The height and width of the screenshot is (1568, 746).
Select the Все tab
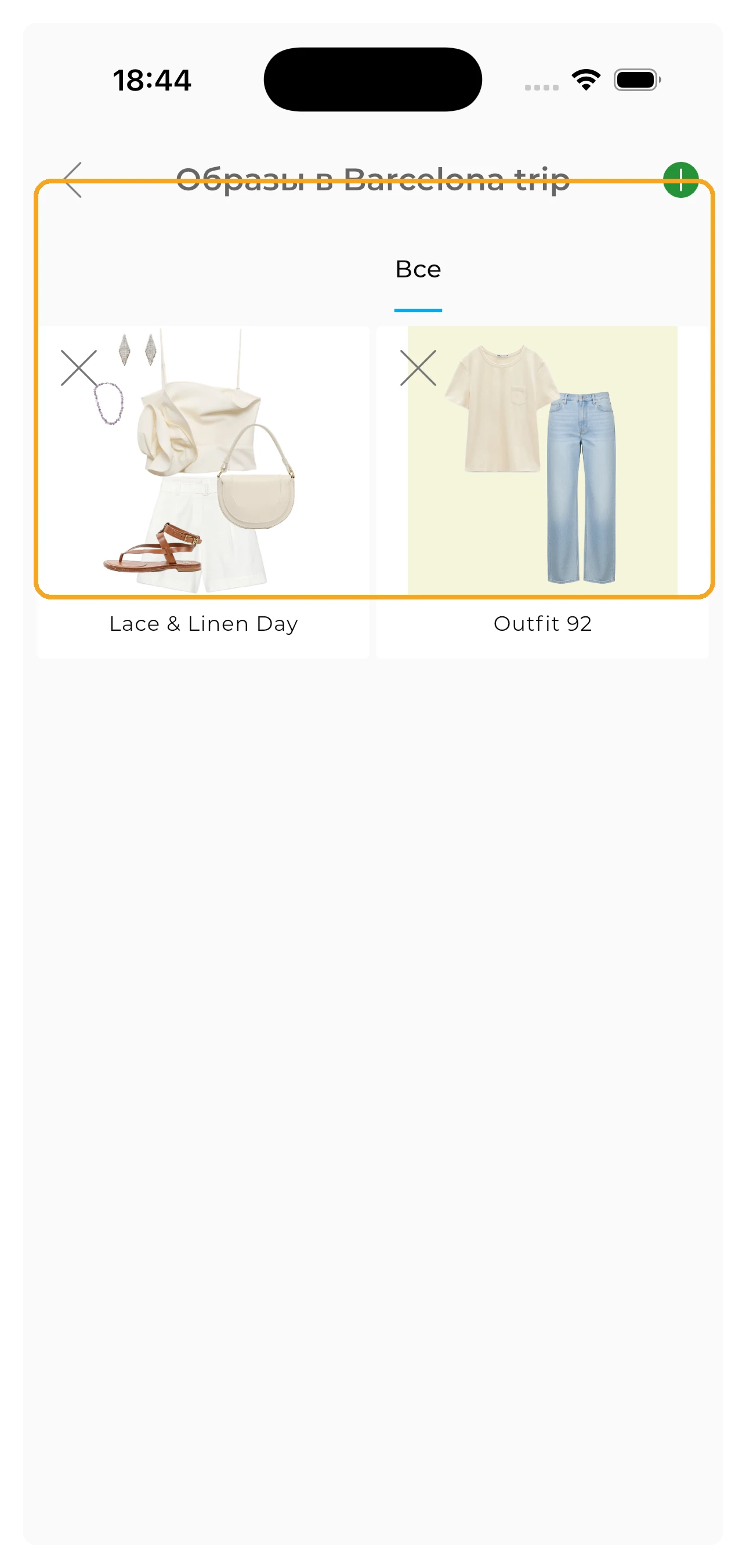[418, 269]
